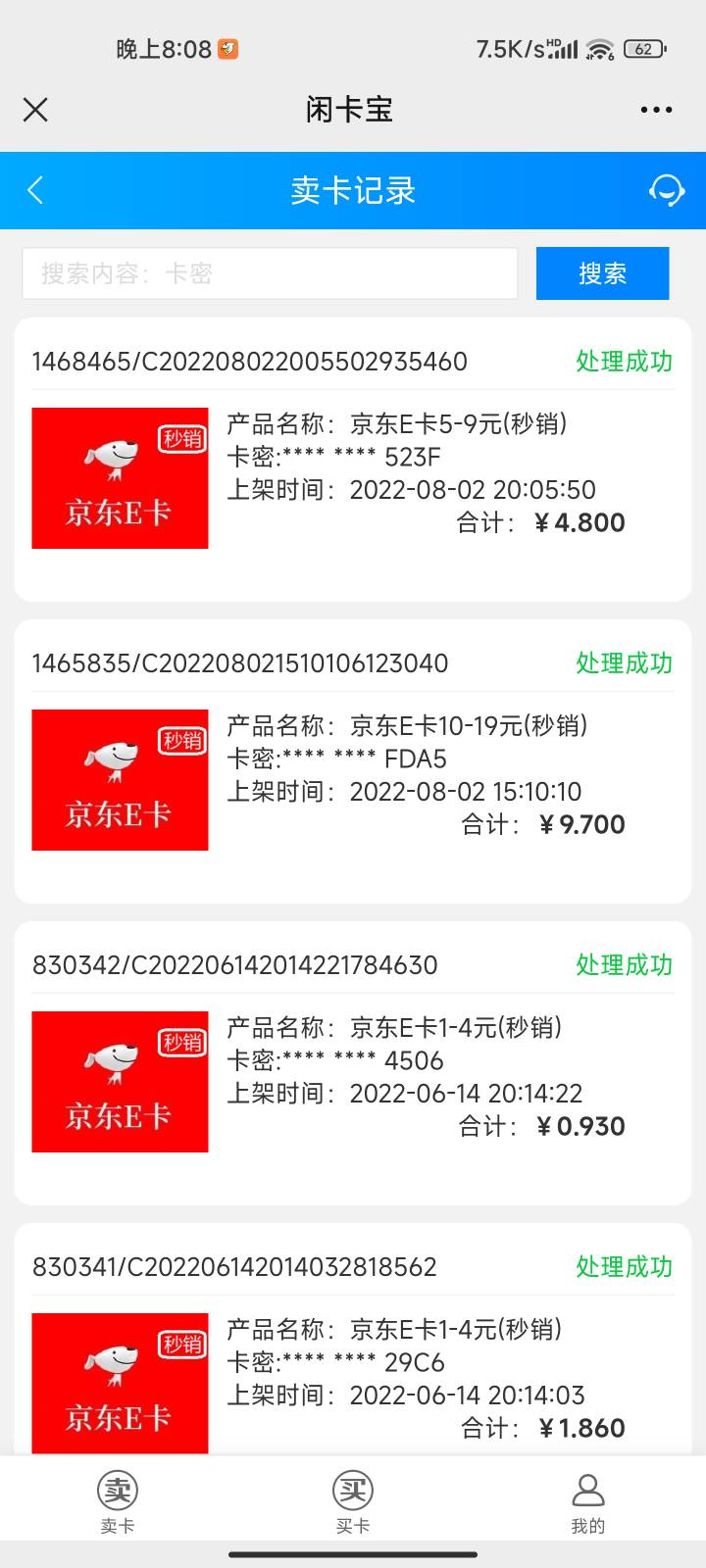
Task: Go to the 我的 tab
Action: pyautogui.click(x=587, y=1502)
